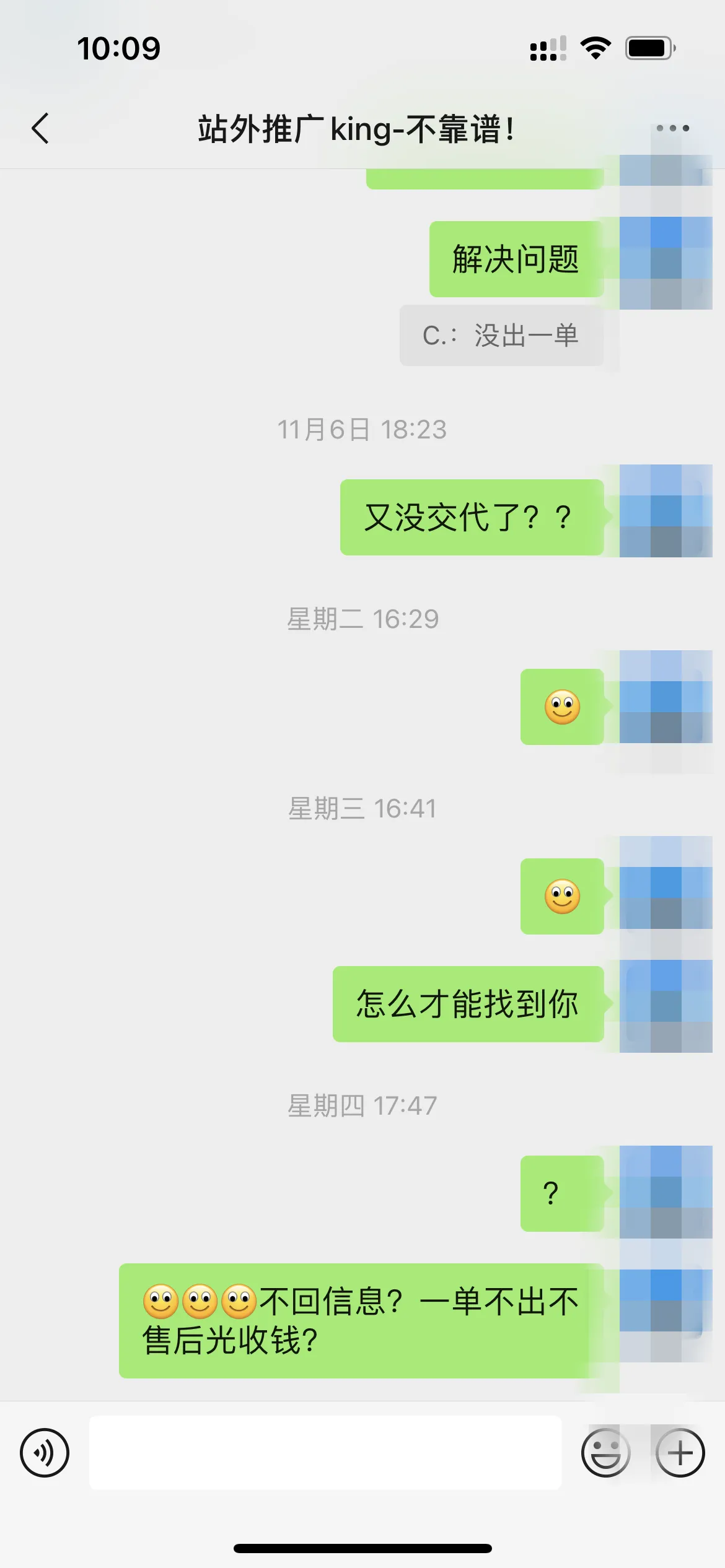Image resolution: width=725 pixels, height=1568 pixels.
Task: Switch to voice message input
Action: (45, 1453)
